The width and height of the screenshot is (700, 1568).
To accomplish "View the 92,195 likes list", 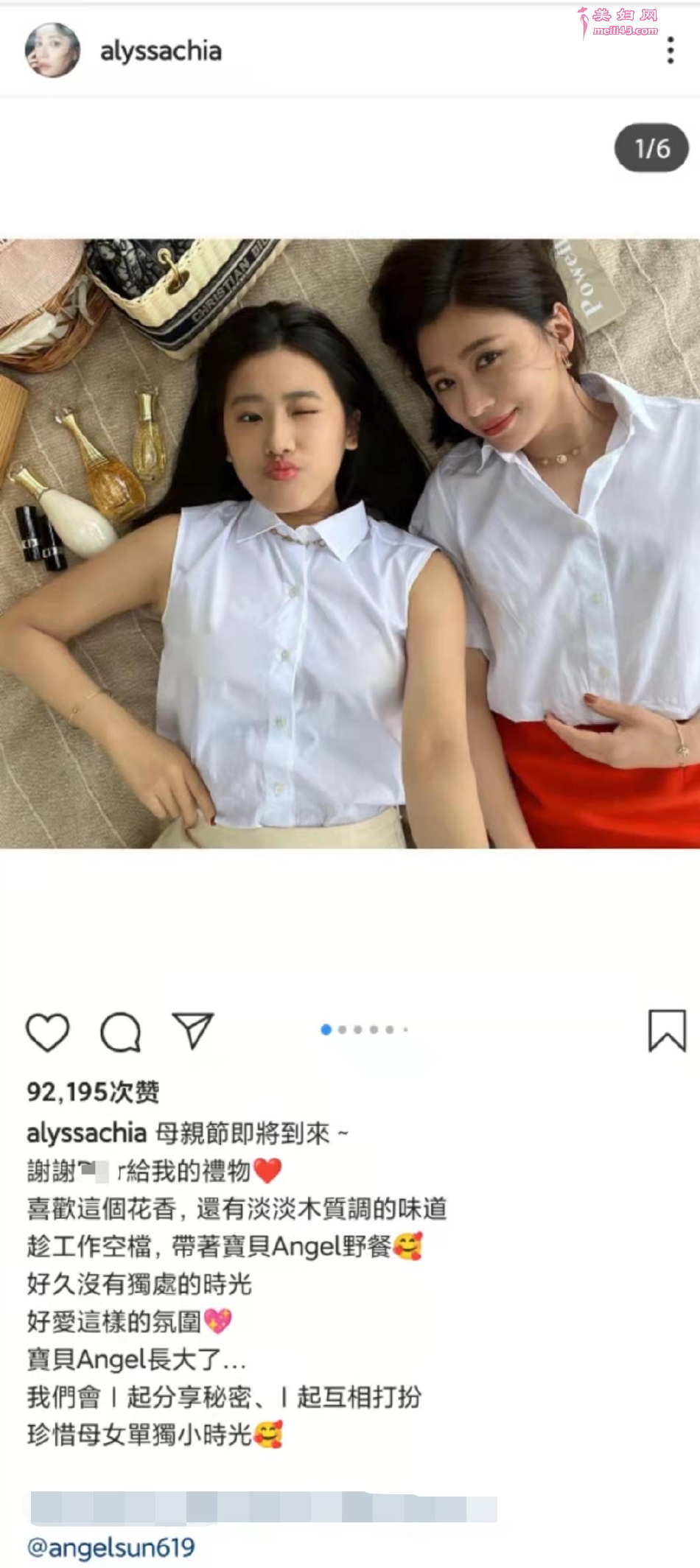I will coord(94,1091).
